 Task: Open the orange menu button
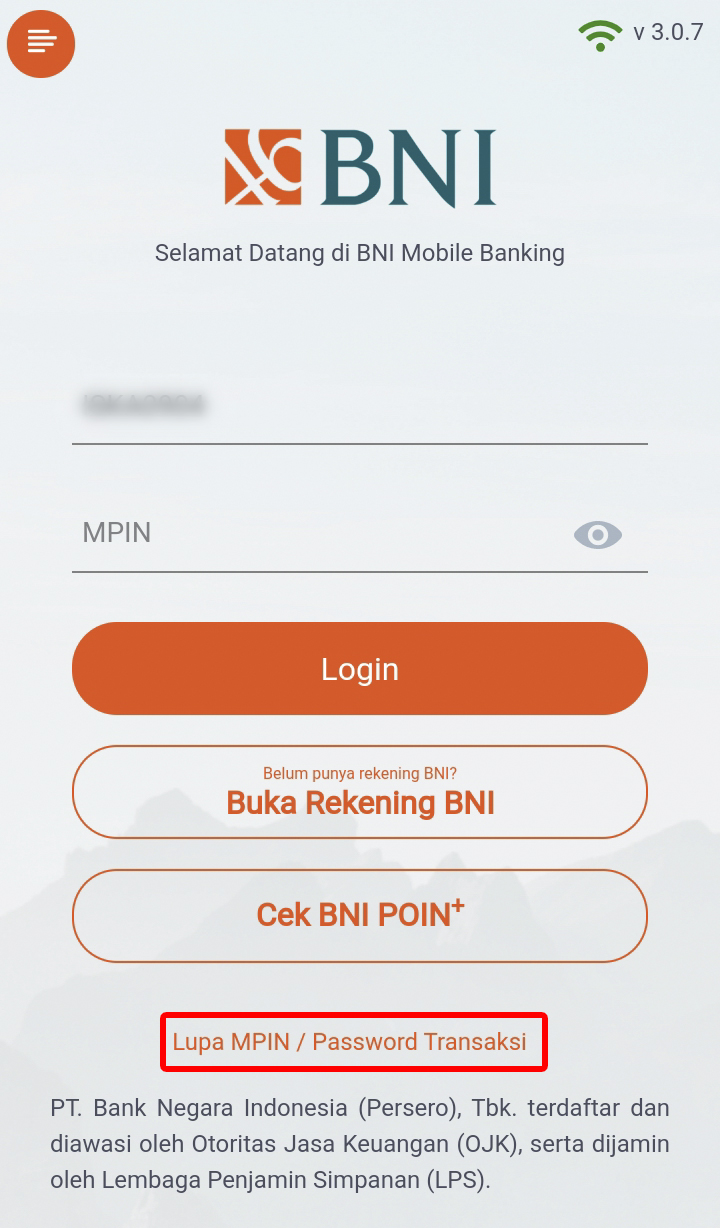coord(41,43)
